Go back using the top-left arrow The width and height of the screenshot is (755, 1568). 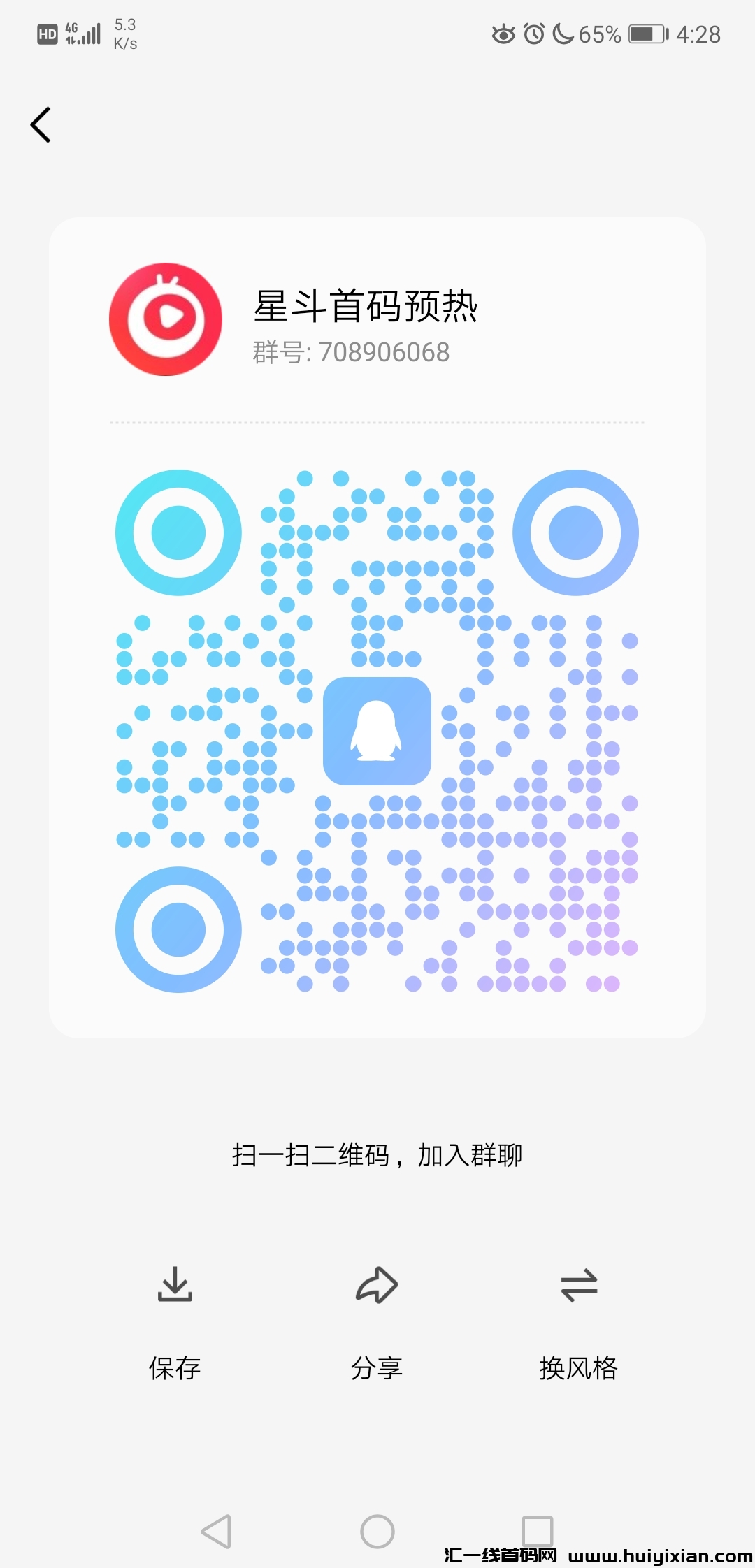tap(40, 124)
